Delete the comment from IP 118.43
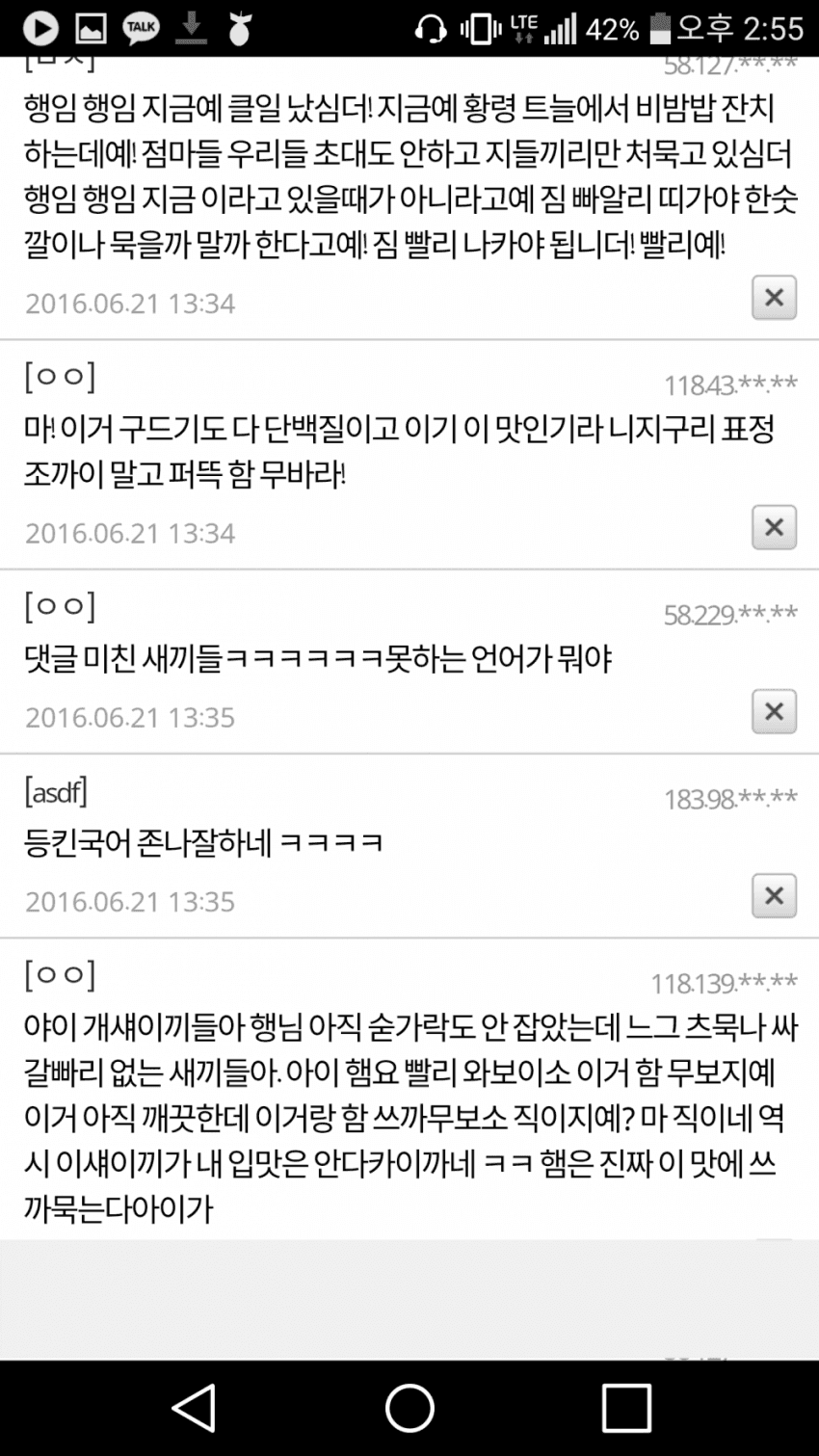The image size is (819, 1456). [x=774, y=527]
